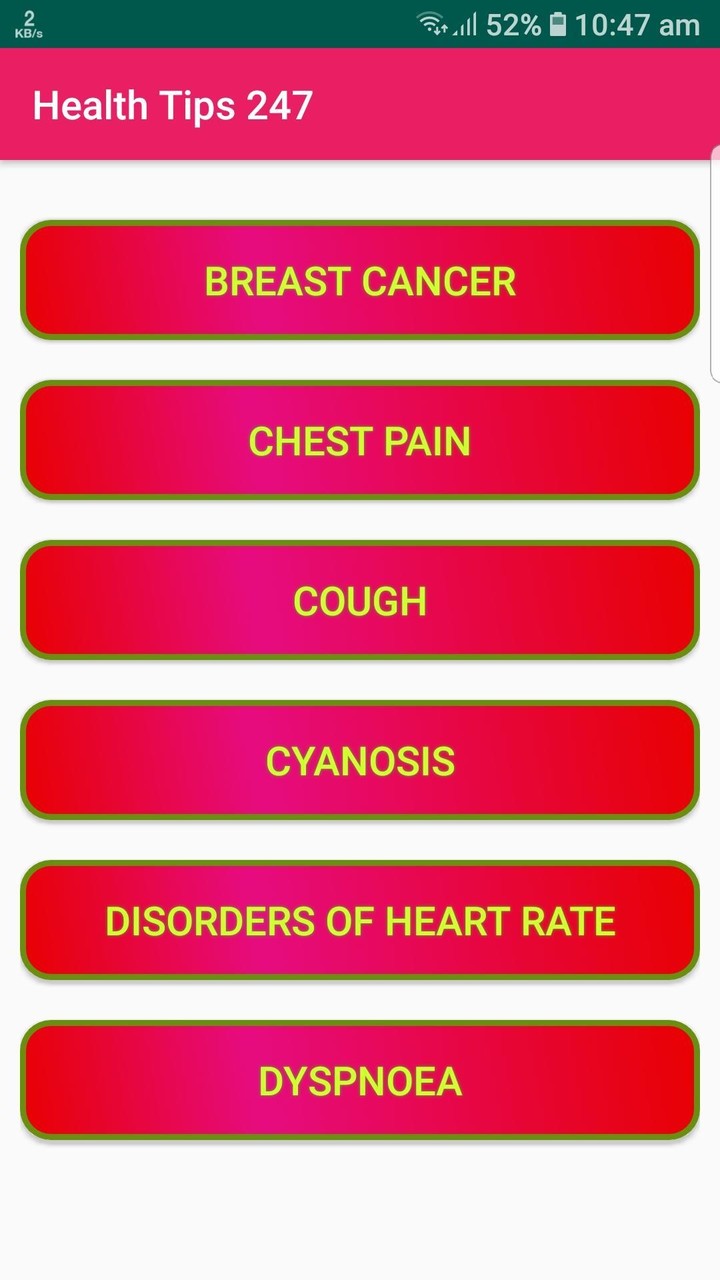This screenshot has width=720, height=1280.
Task: Select the 52% battery percentage text
Action: (x=511, y=24)
